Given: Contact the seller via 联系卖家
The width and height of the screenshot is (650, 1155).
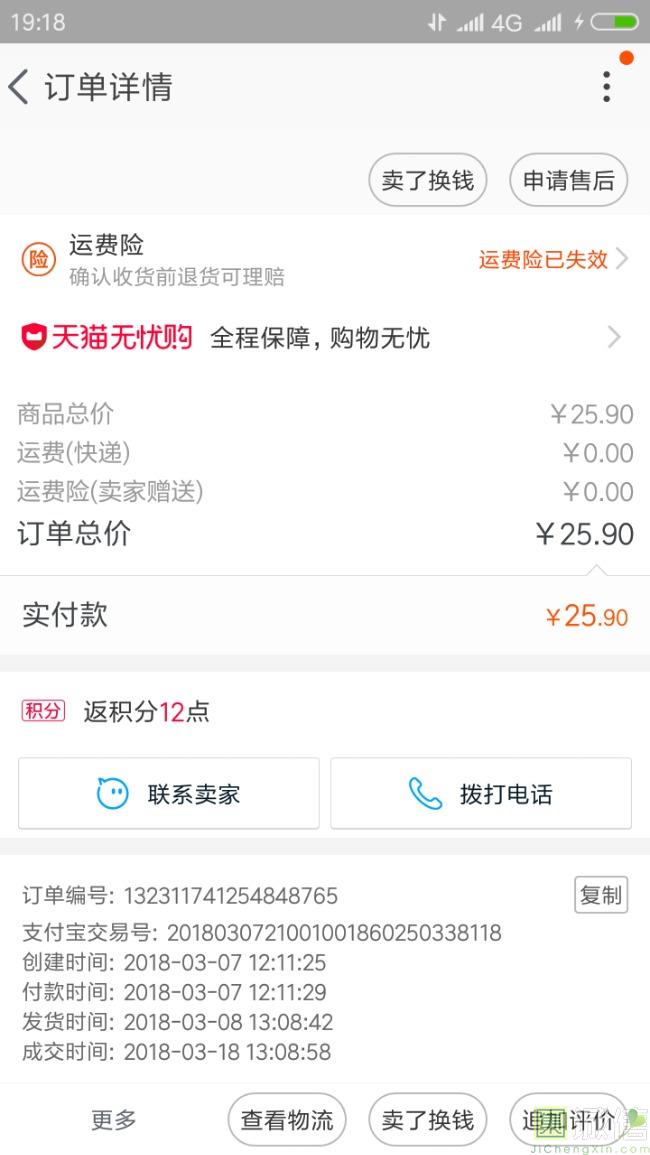Looking at the screenshot, I should [x=169, y=793].
